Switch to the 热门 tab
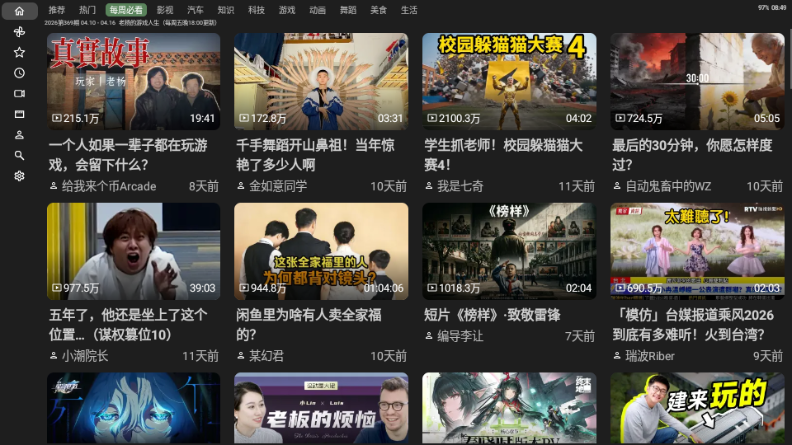 88,10
